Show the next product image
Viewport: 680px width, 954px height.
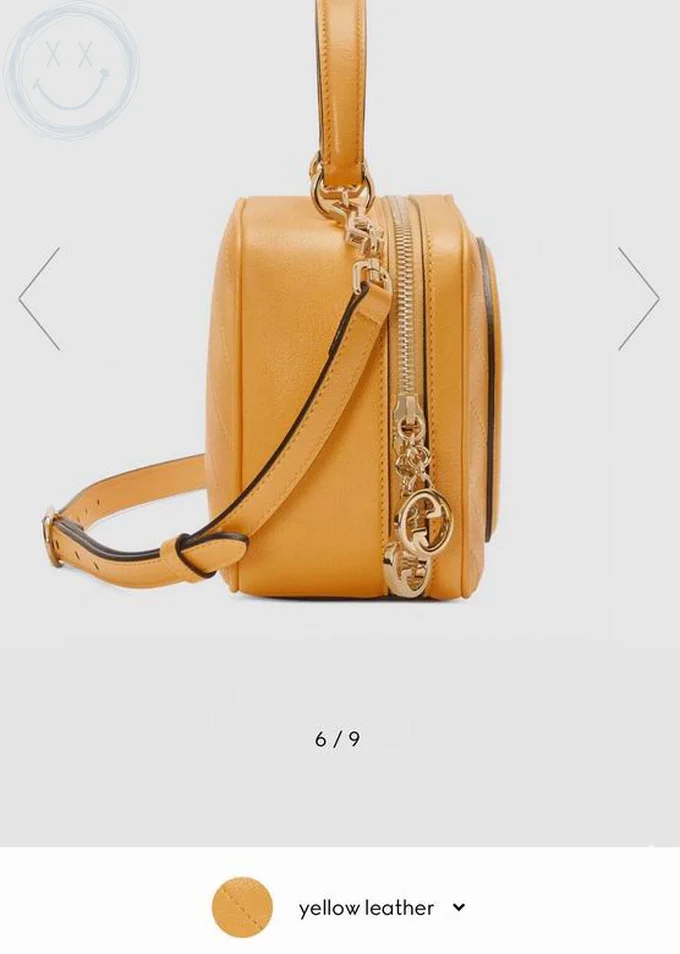click(638, 298)
